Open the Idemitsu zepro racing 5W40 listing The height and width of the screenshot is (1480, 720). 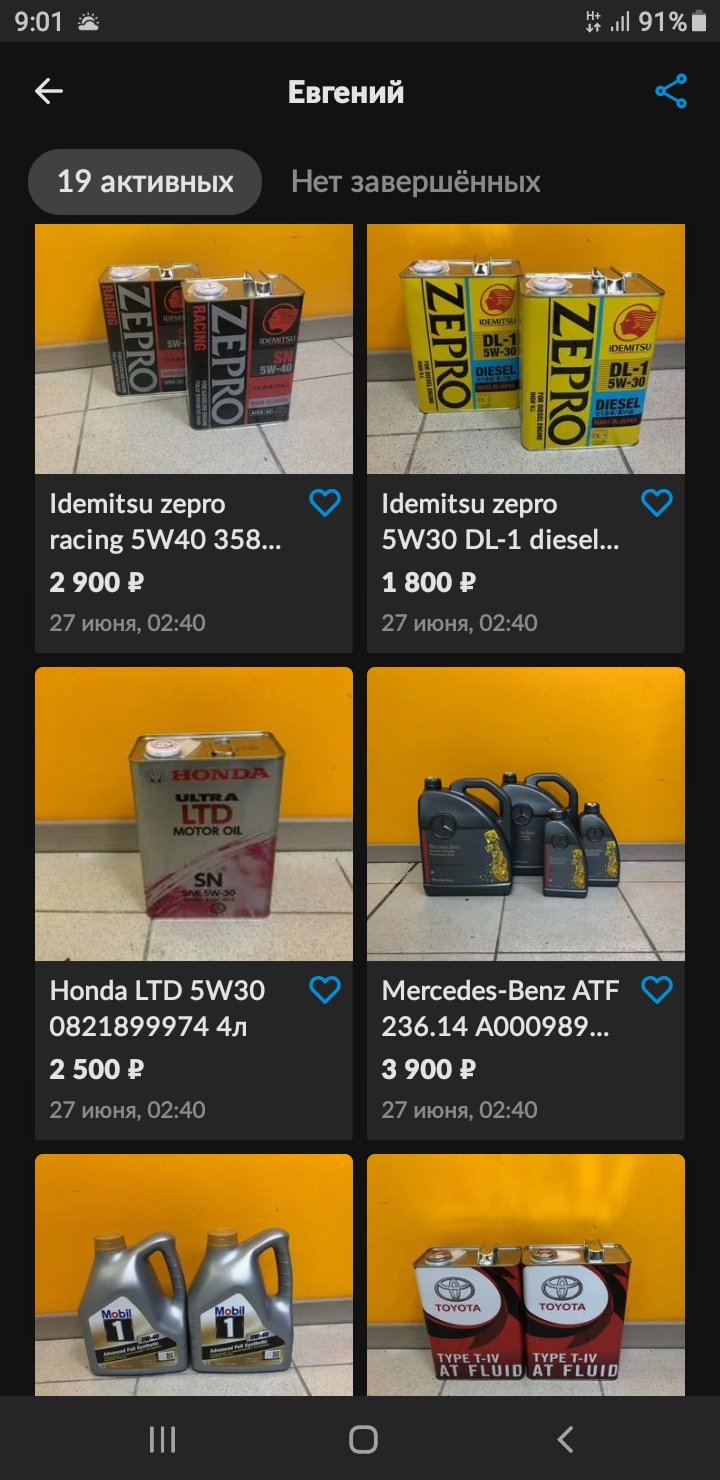(x=194, y=439)
